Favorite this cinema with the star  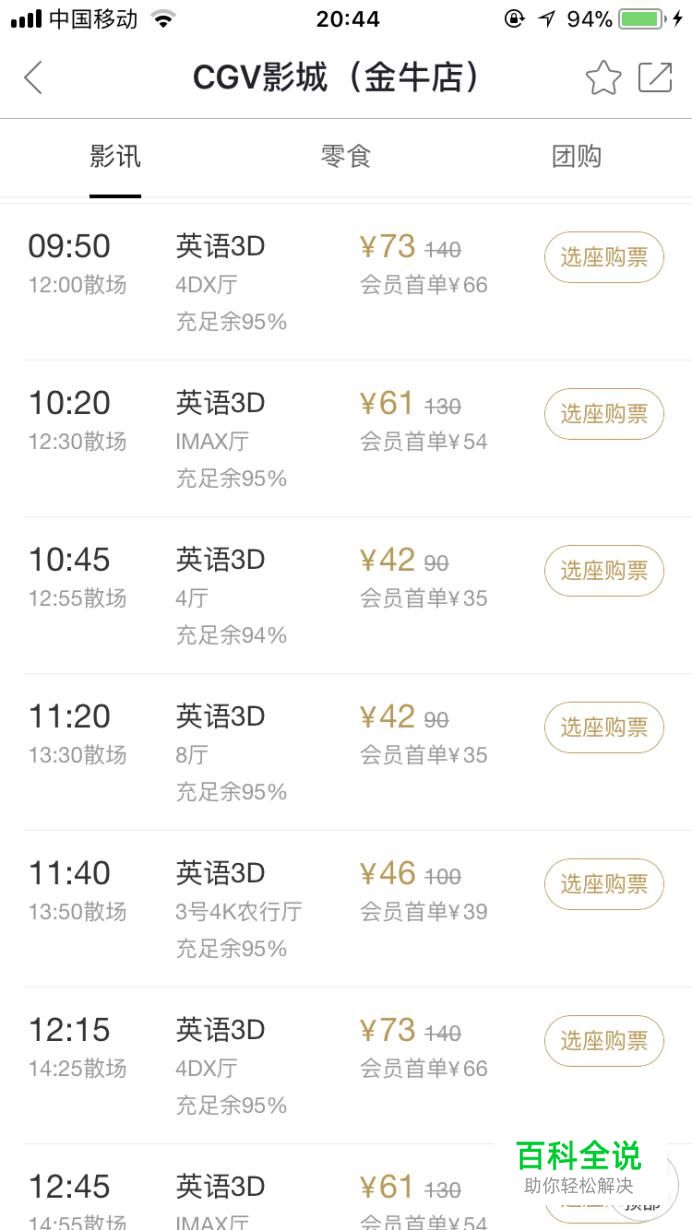(x=603, y=77)
